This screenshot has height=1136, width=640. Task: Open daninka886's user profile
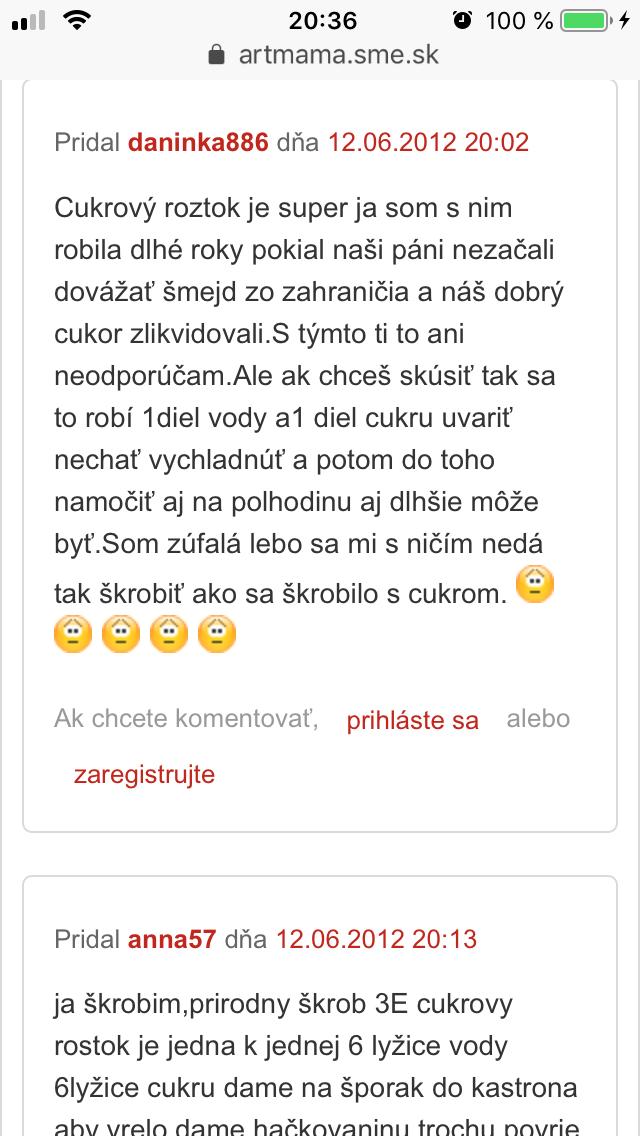pyautogui.click(x=198, y=142)
